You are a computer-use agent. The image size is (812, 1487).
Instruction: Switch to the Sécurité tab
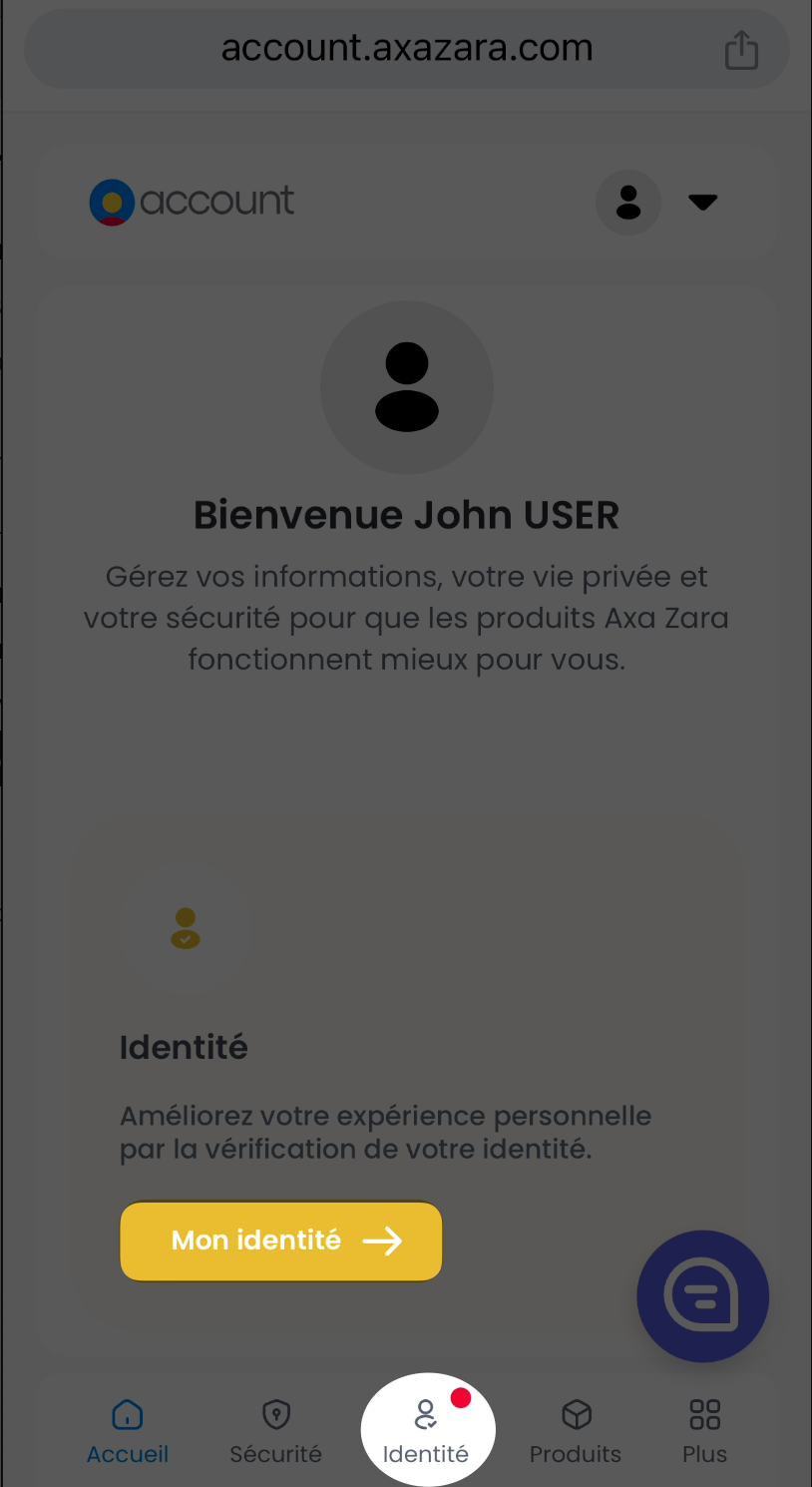click(276, 1431)
